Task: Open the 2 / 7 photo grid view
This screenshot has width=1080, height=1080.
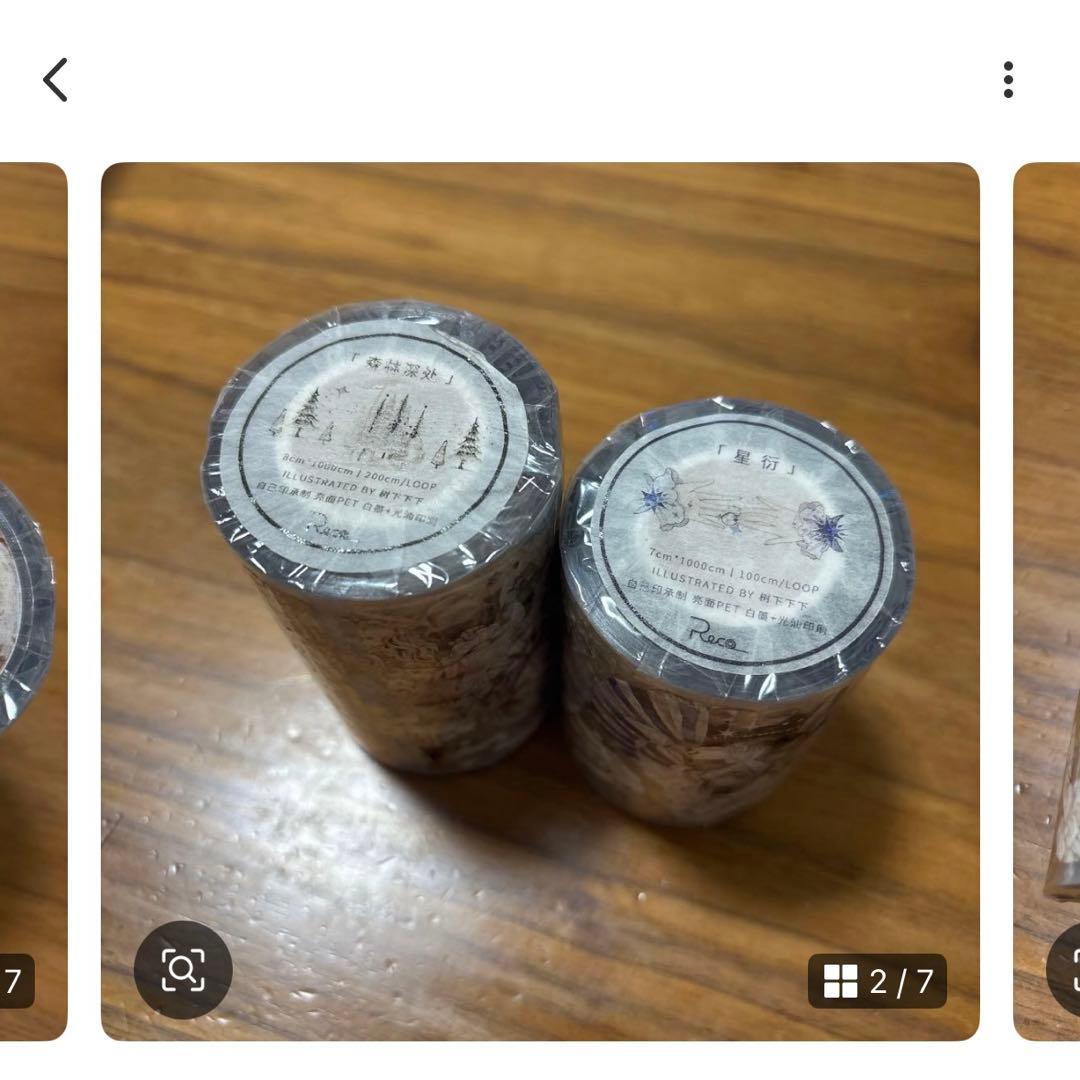Action: 877,981
